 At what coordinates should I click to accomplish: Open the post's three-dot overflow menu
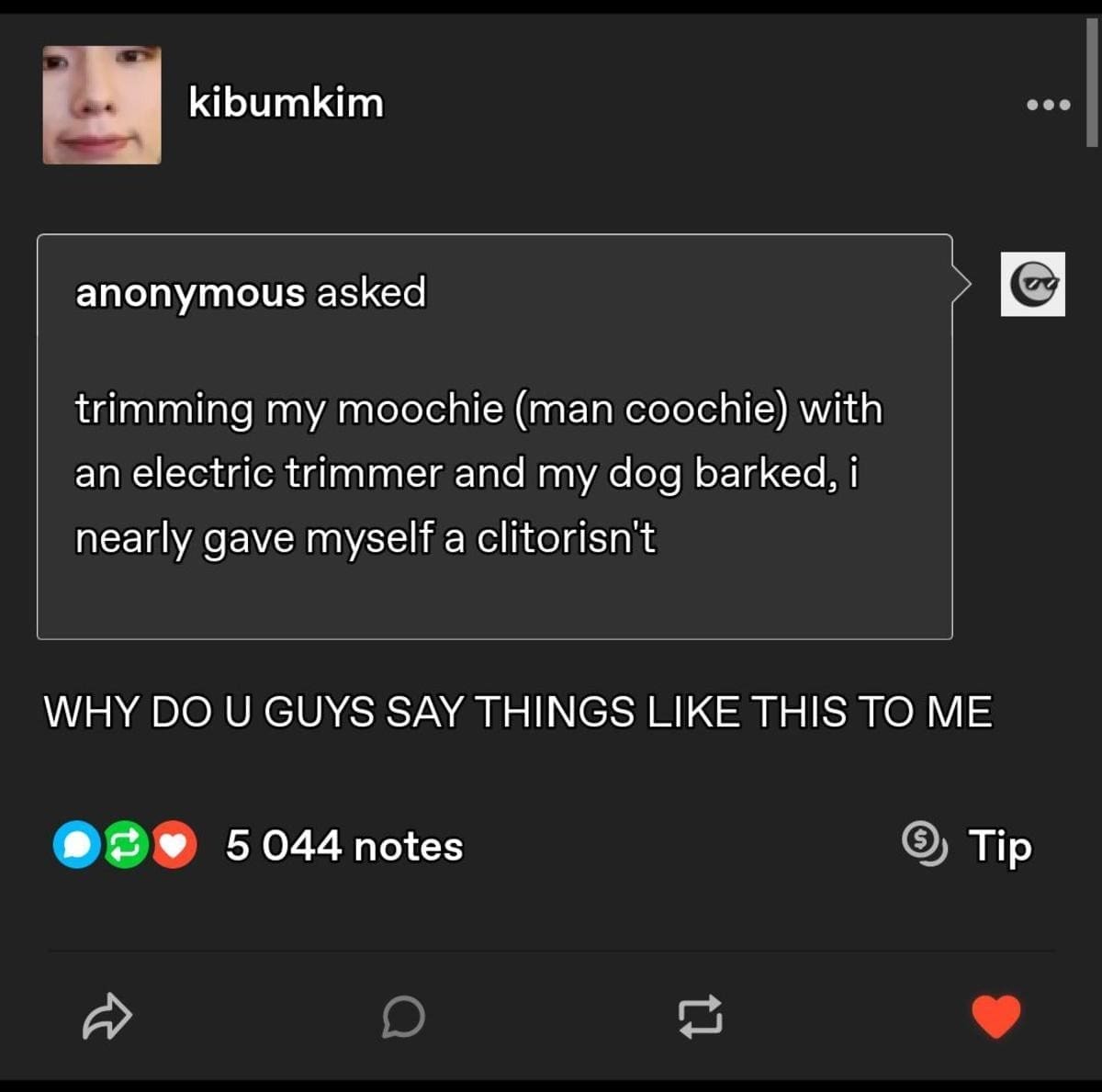(1048, 105)
